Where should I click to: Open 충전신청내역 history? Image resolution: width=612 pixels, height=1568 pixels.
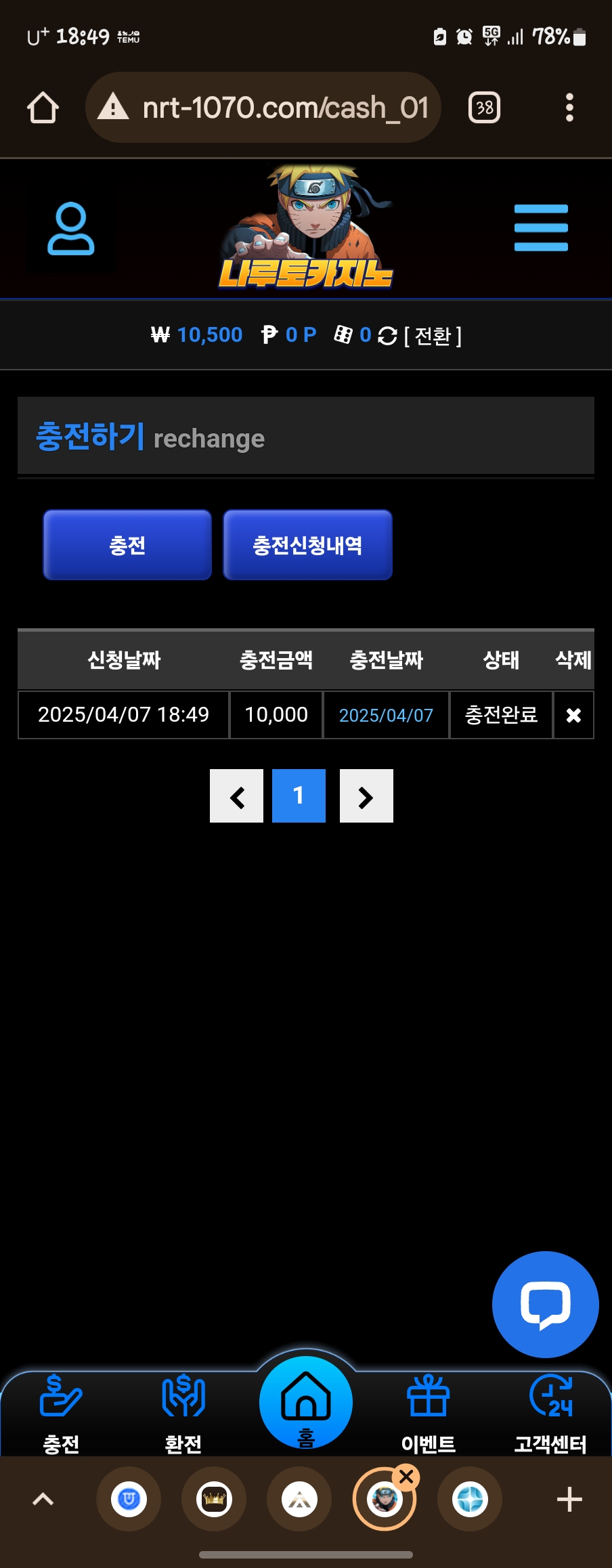pyautogui.click(x=307, y=545)
